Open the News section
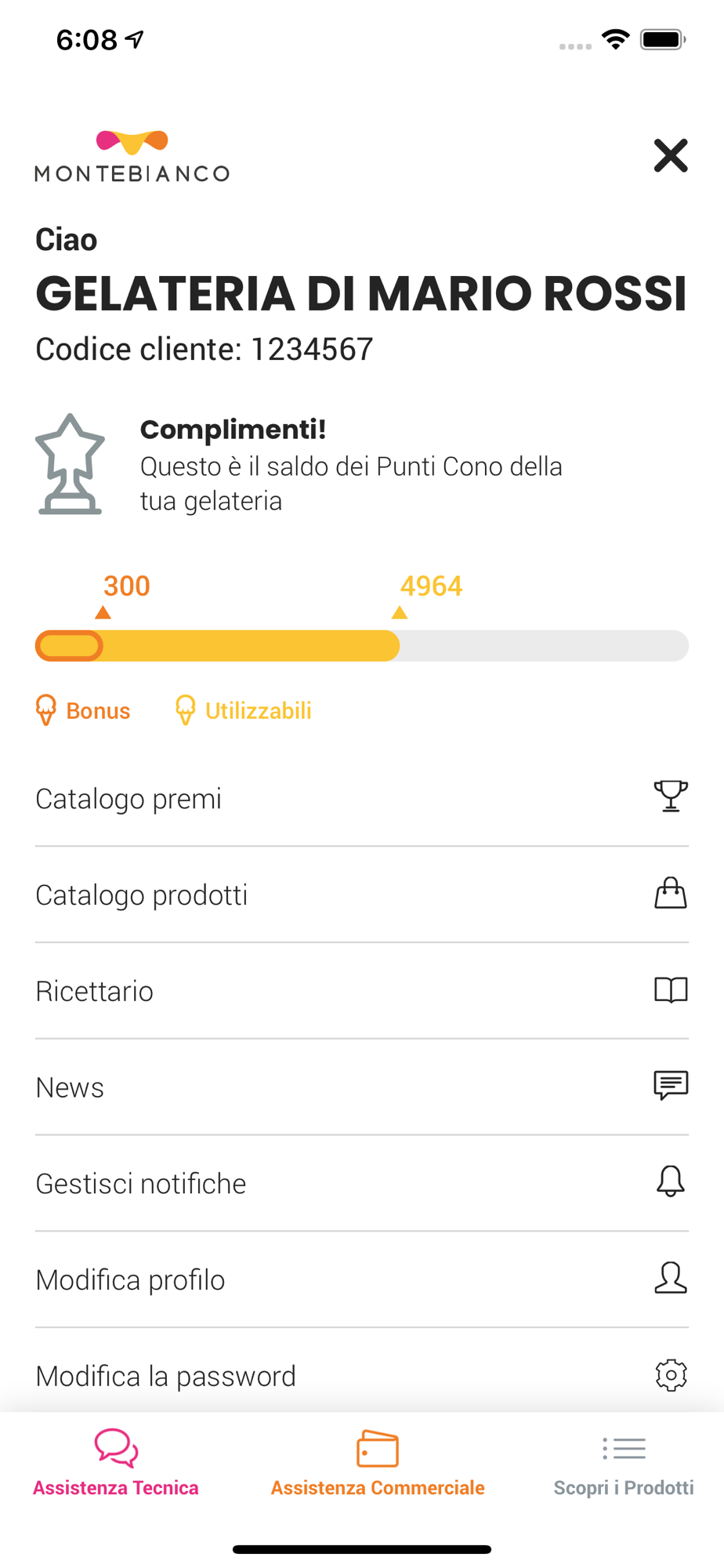Viewport: 724px width, 1568px height. (362, 1087)
